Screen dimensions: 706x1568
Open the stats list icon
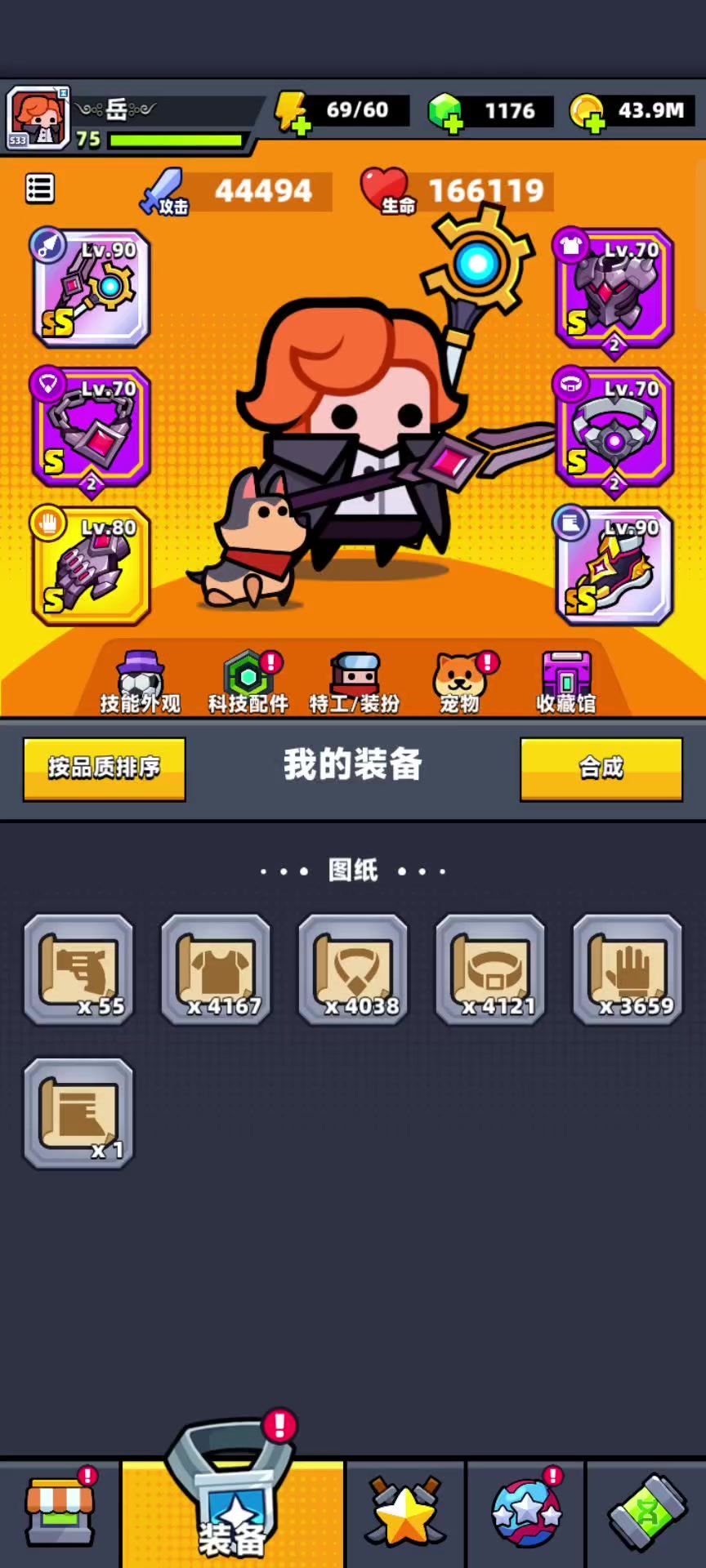pyautogui.click(x=40, y=189)
